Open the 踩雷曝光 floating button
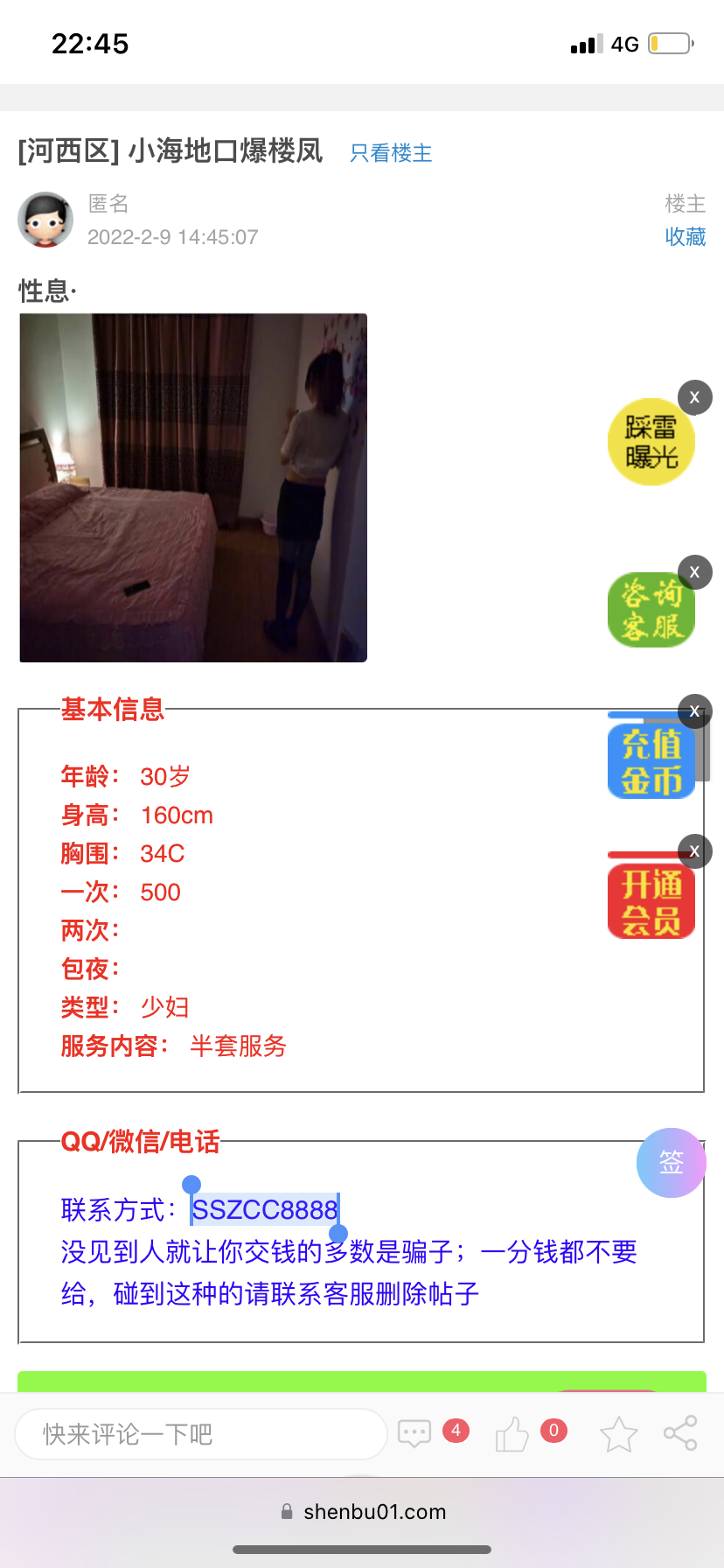The height and width of the screenshot is (1568, 724). (651, 443)
